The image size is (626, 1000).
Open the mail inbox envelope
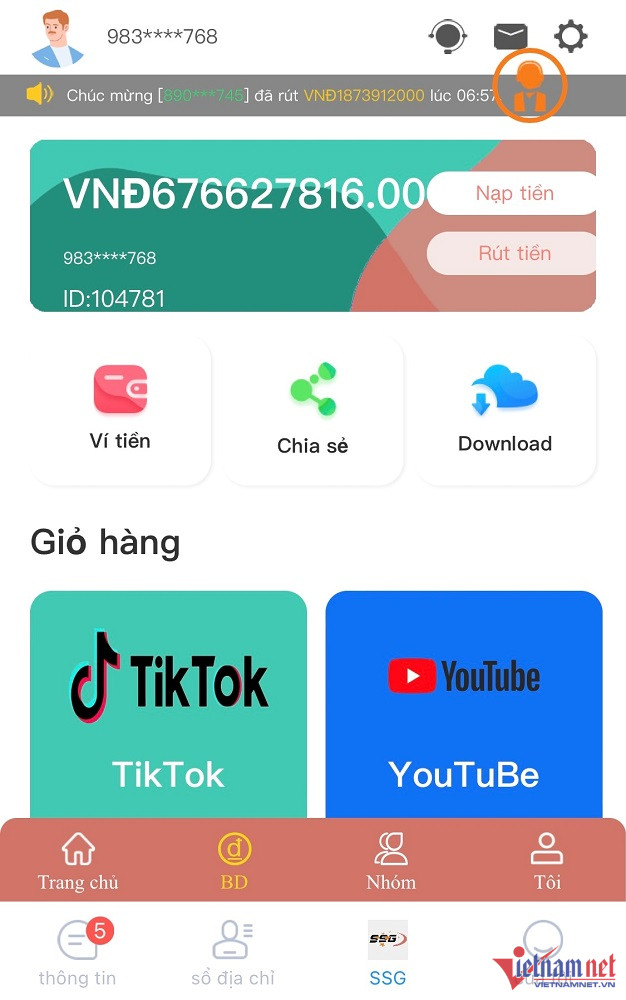(511, 37)
